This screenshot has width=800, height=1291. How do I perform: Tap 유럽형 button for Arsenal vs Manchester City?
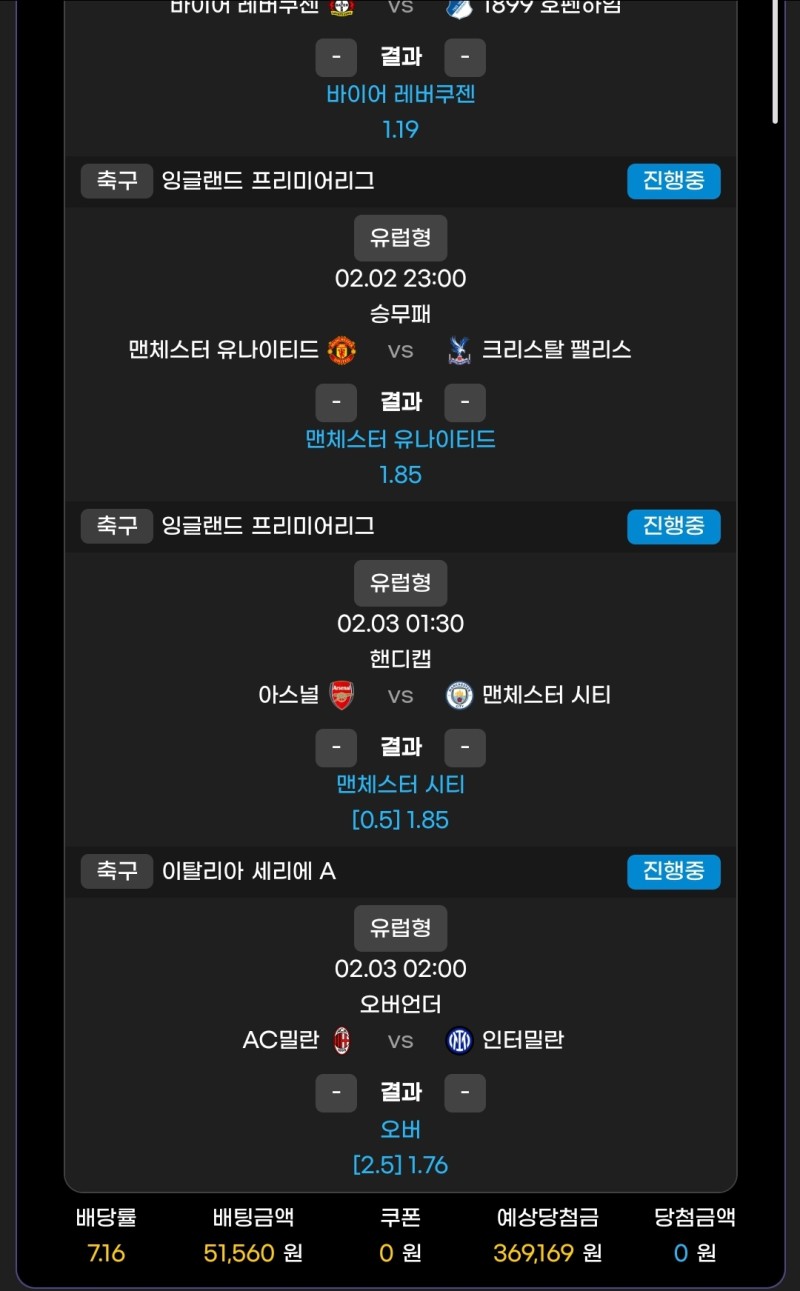click(x=400, y=583)
